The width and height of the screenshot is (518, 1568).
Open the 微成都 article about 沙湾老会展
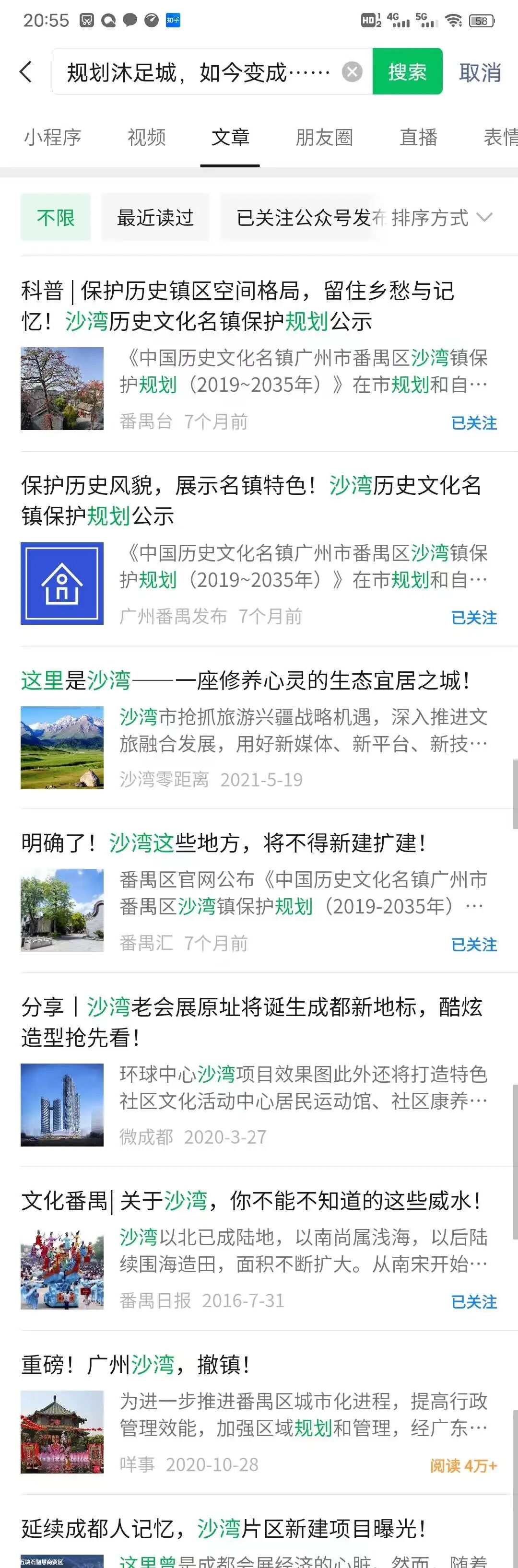pos(251,1022)
